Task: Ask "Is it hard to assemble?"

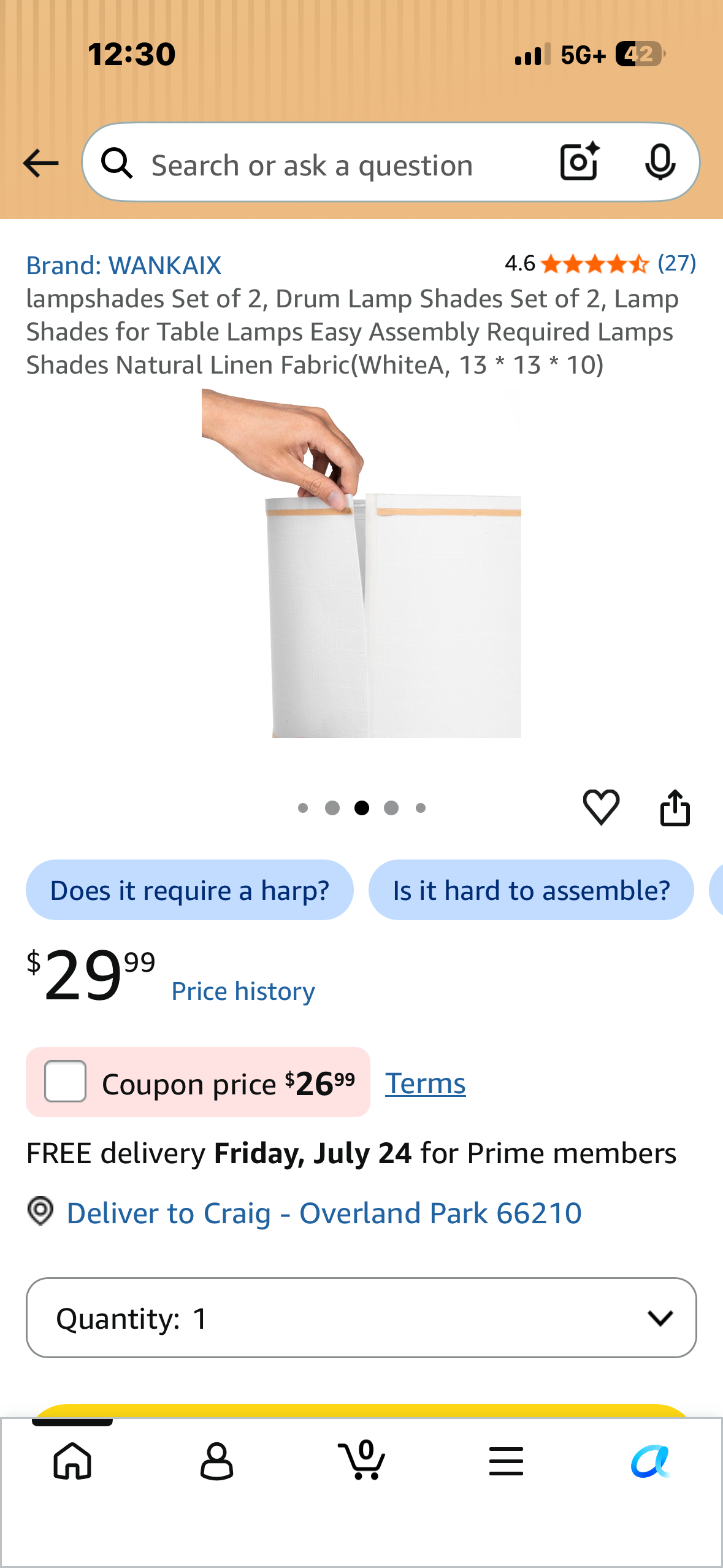Action: tap(531, 890)
